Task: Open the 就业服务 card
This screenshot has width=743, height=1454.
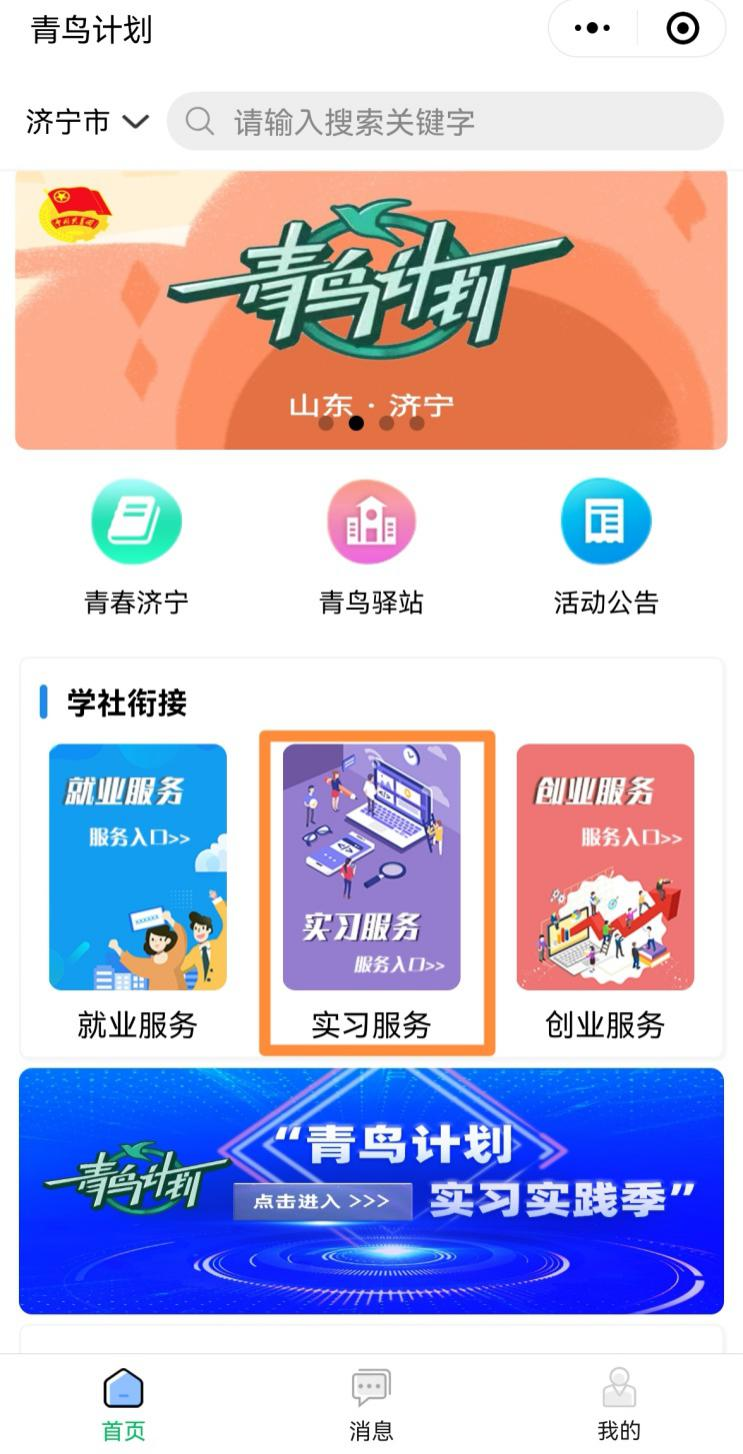Action: (x=138, y=892)
